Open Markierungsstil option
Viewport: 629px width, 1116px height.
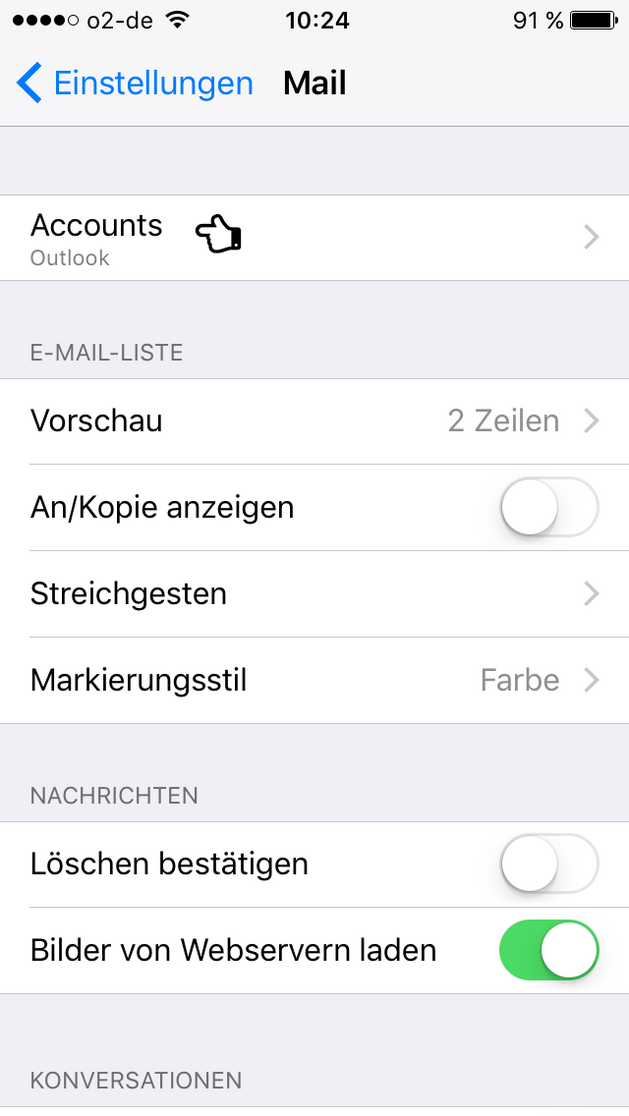coord(314,680)
